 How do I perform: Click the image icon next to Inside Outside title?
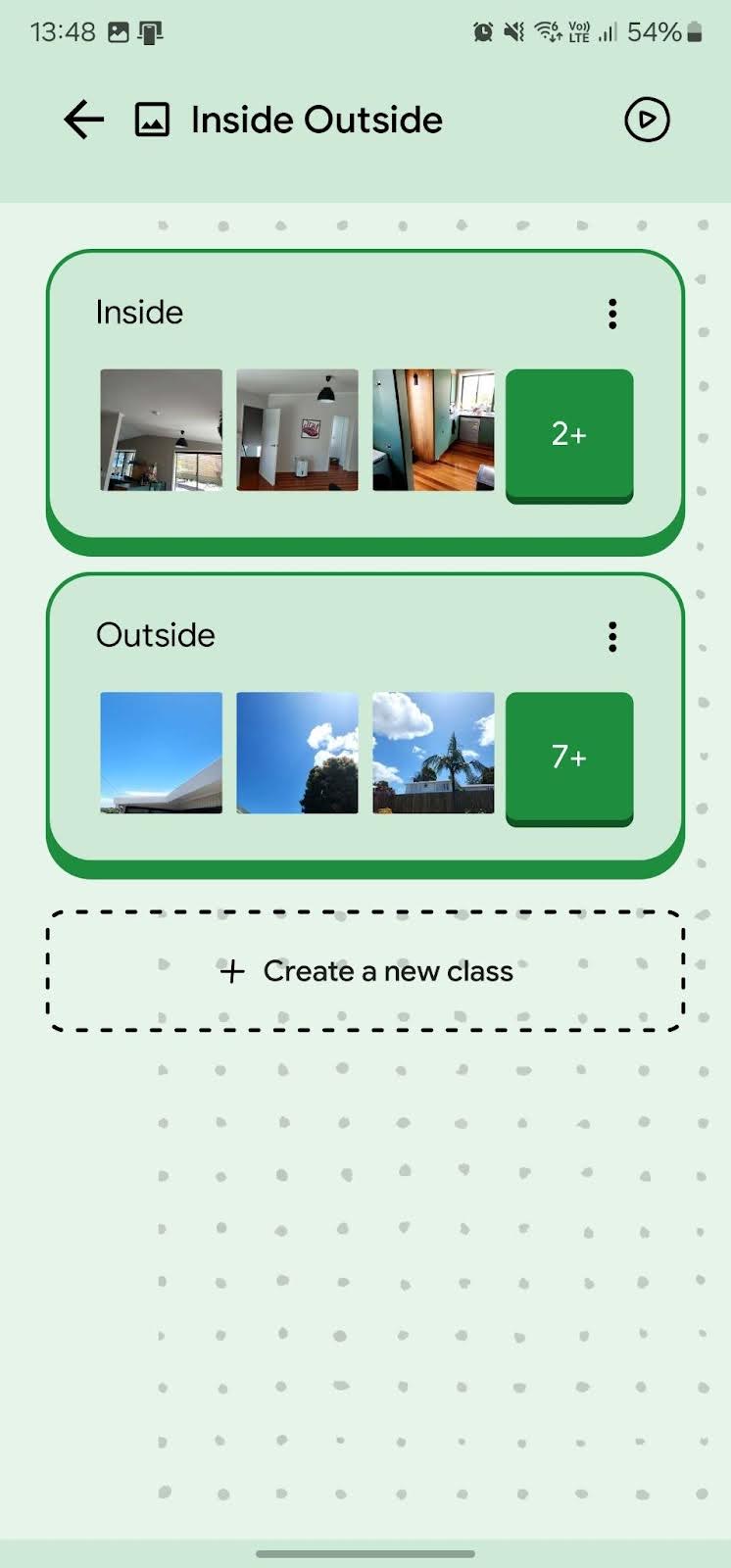click(x=150, y=120)
